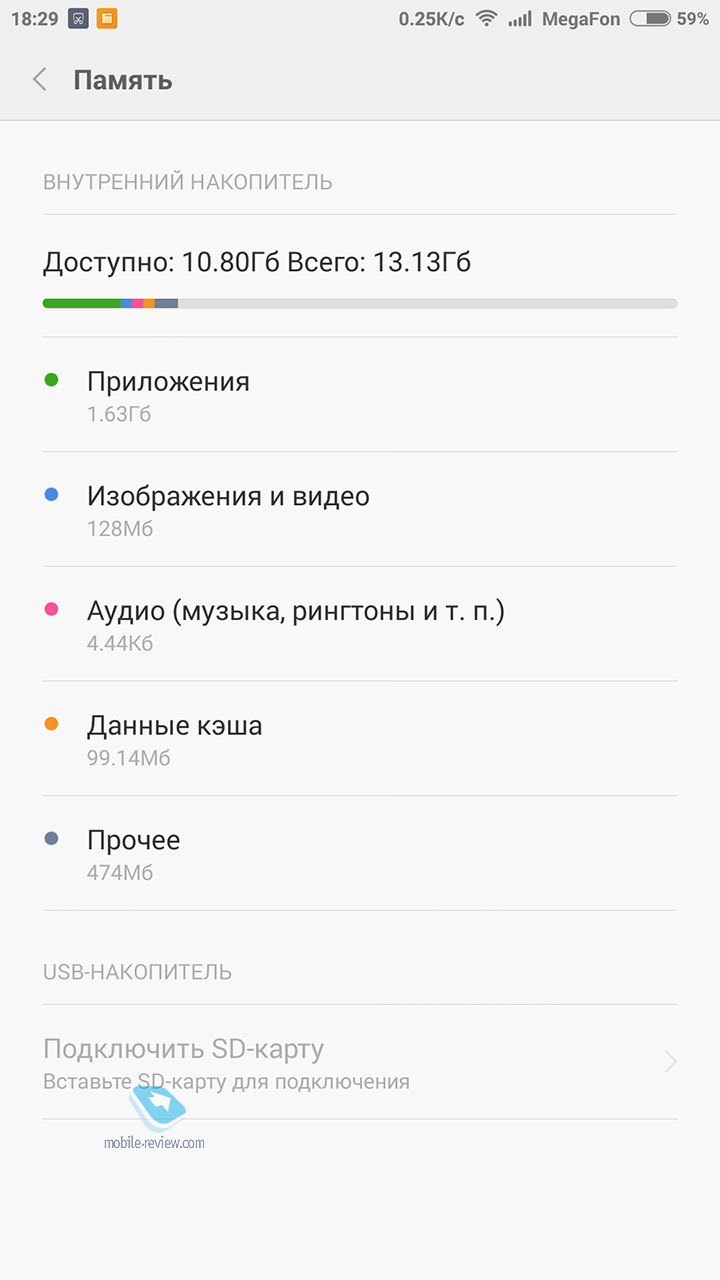Open the Приложения storage row
Image resolution: width=720 pixels, height=1280 pixels.
(x=360, y=395)
